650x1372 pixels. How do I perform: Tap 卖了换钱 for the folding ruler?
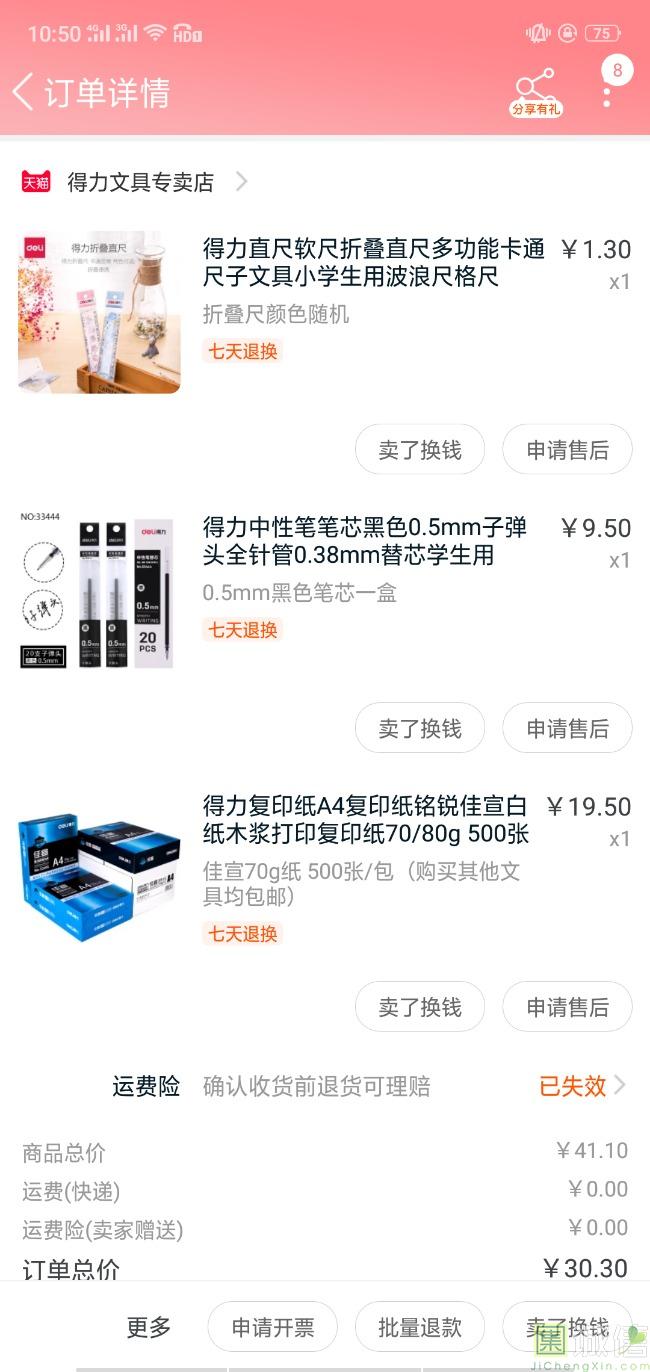[x=420, y=450]
